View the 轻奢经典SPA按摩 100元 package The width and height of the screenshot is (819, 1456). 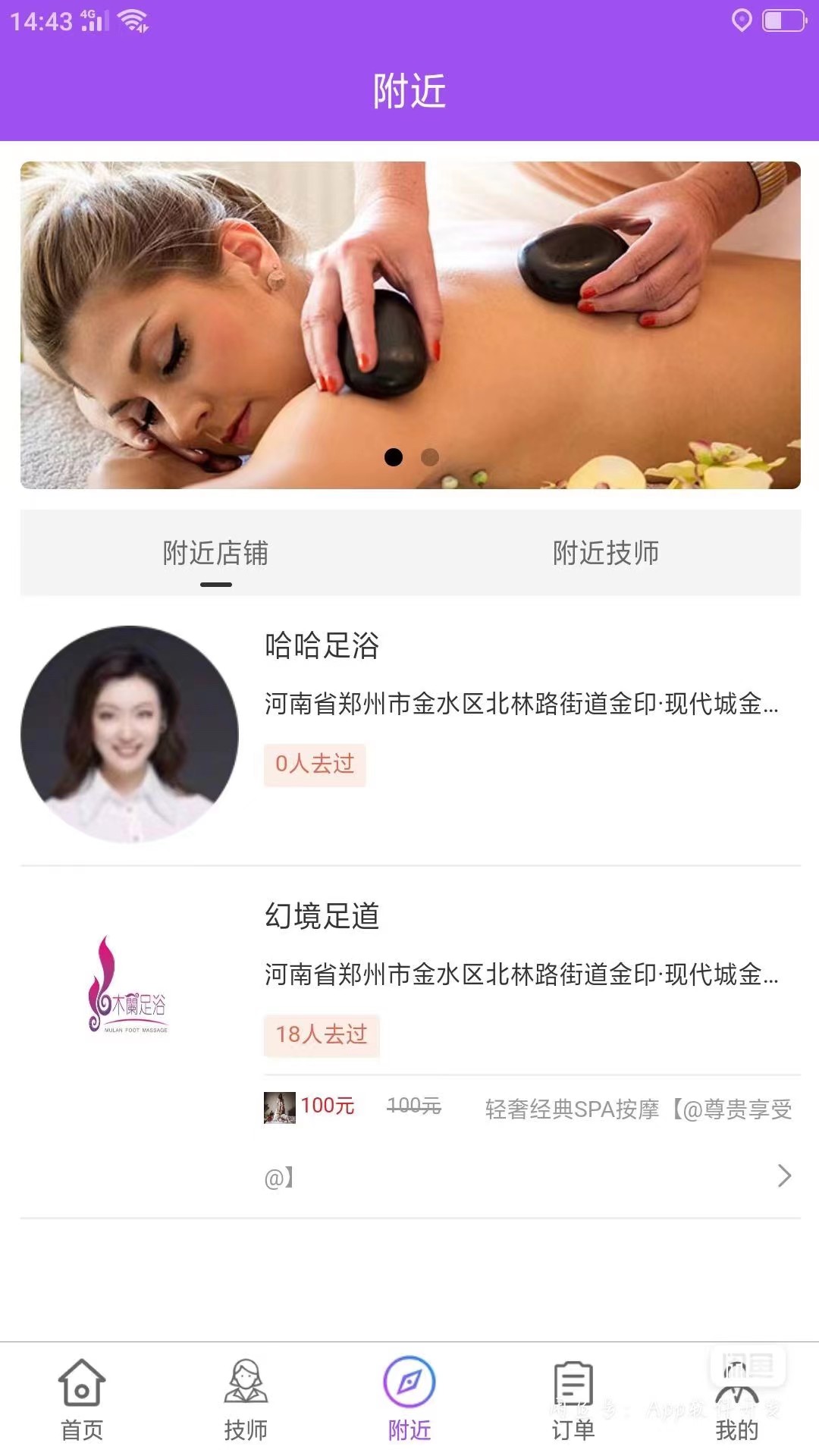point(531,1143)
